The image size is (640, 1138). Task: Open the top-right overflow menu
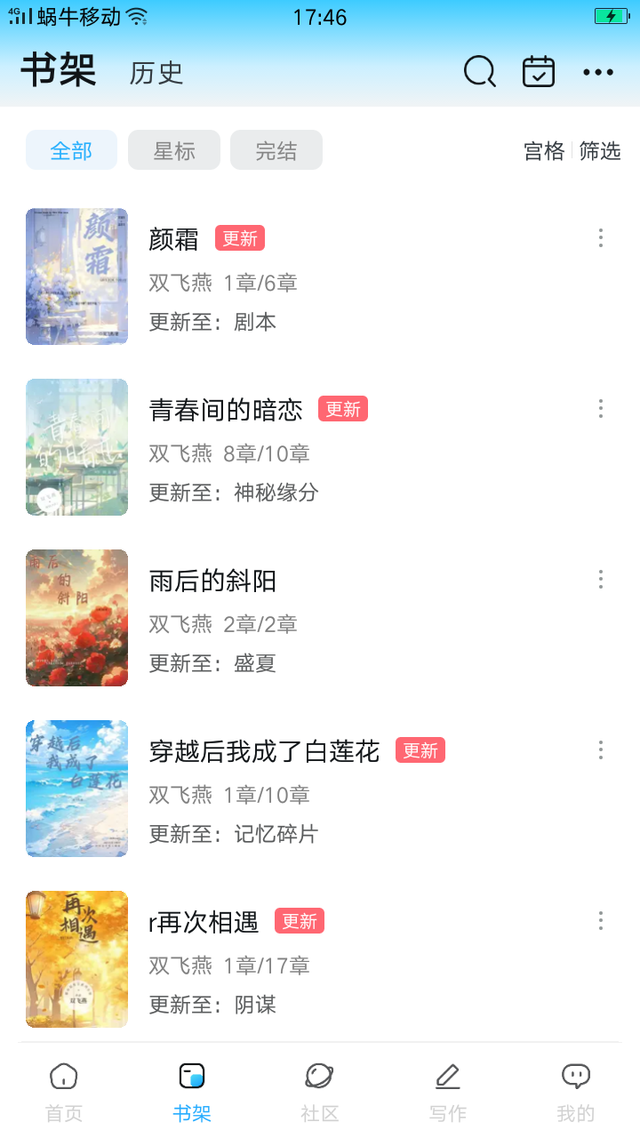pyautogui.click(x=598, y=72)
